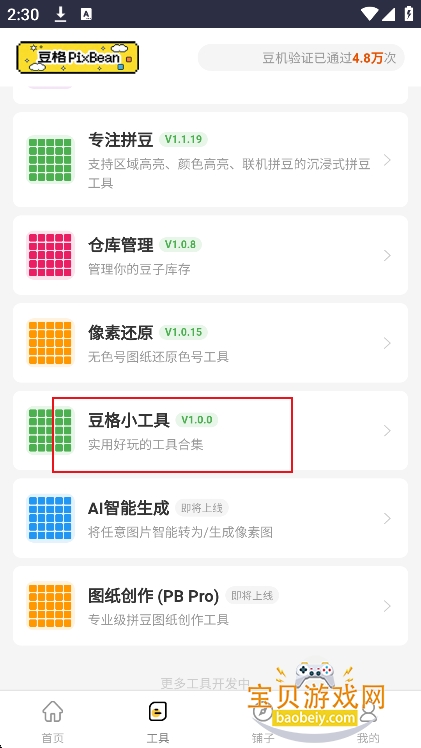Screen dimensions: 421x748
Task: Open AI智能生成 entry
Action: [210, 519]
